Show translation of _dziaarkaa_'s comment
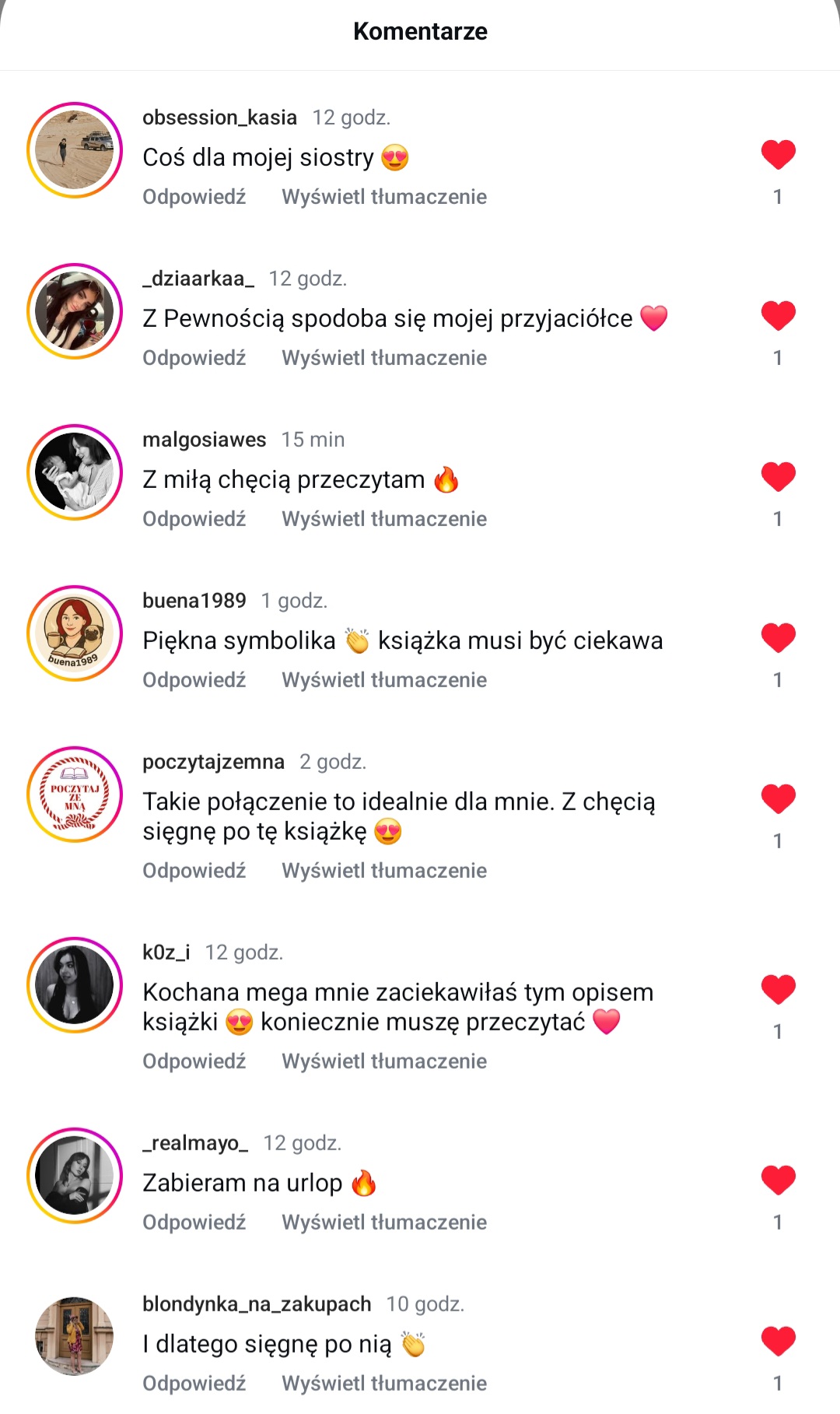 384,358
